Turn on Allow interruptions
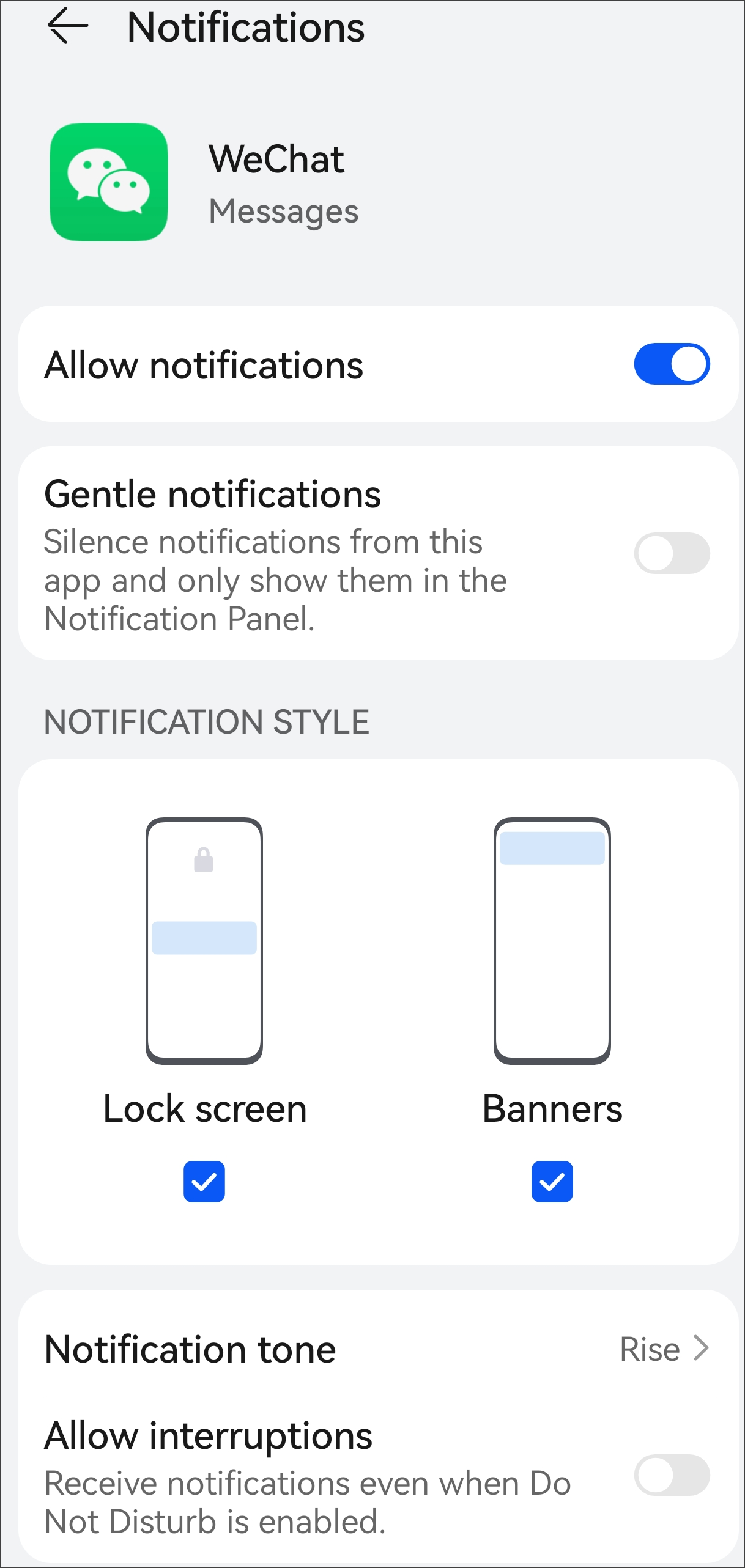This screenshot has width=745, height=1568. (671, 1475)
